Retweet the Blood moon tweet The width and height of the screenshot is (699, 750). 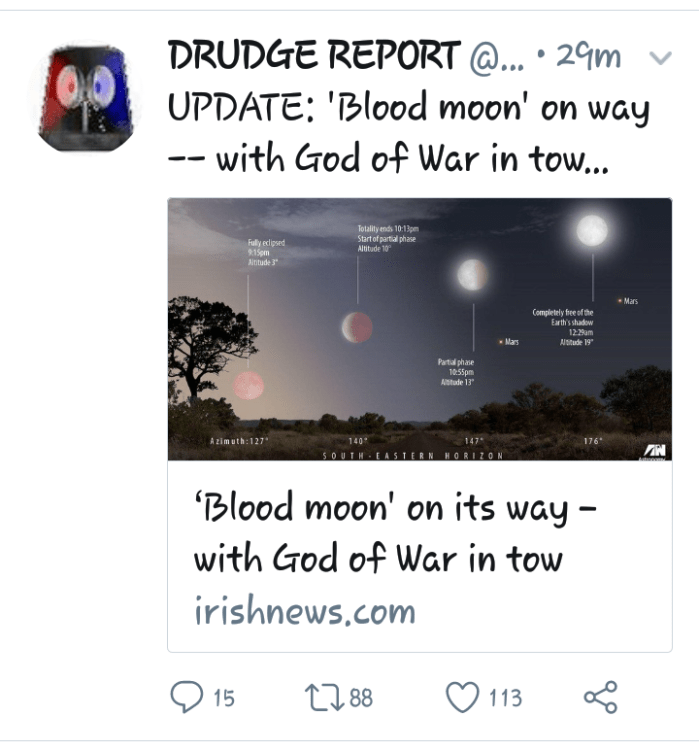point(323,697)
